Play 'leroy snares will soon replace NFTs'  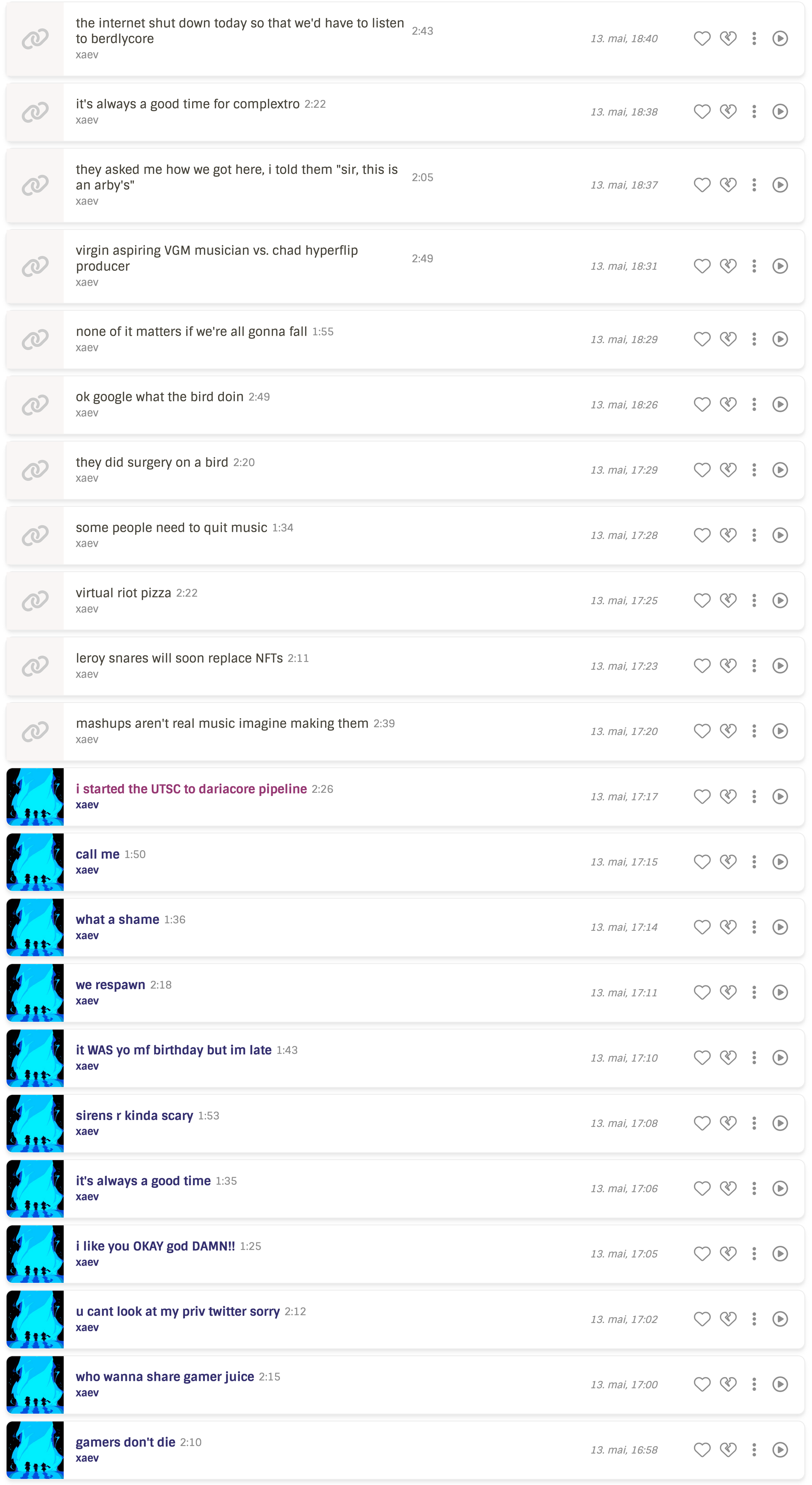(780, 665)
